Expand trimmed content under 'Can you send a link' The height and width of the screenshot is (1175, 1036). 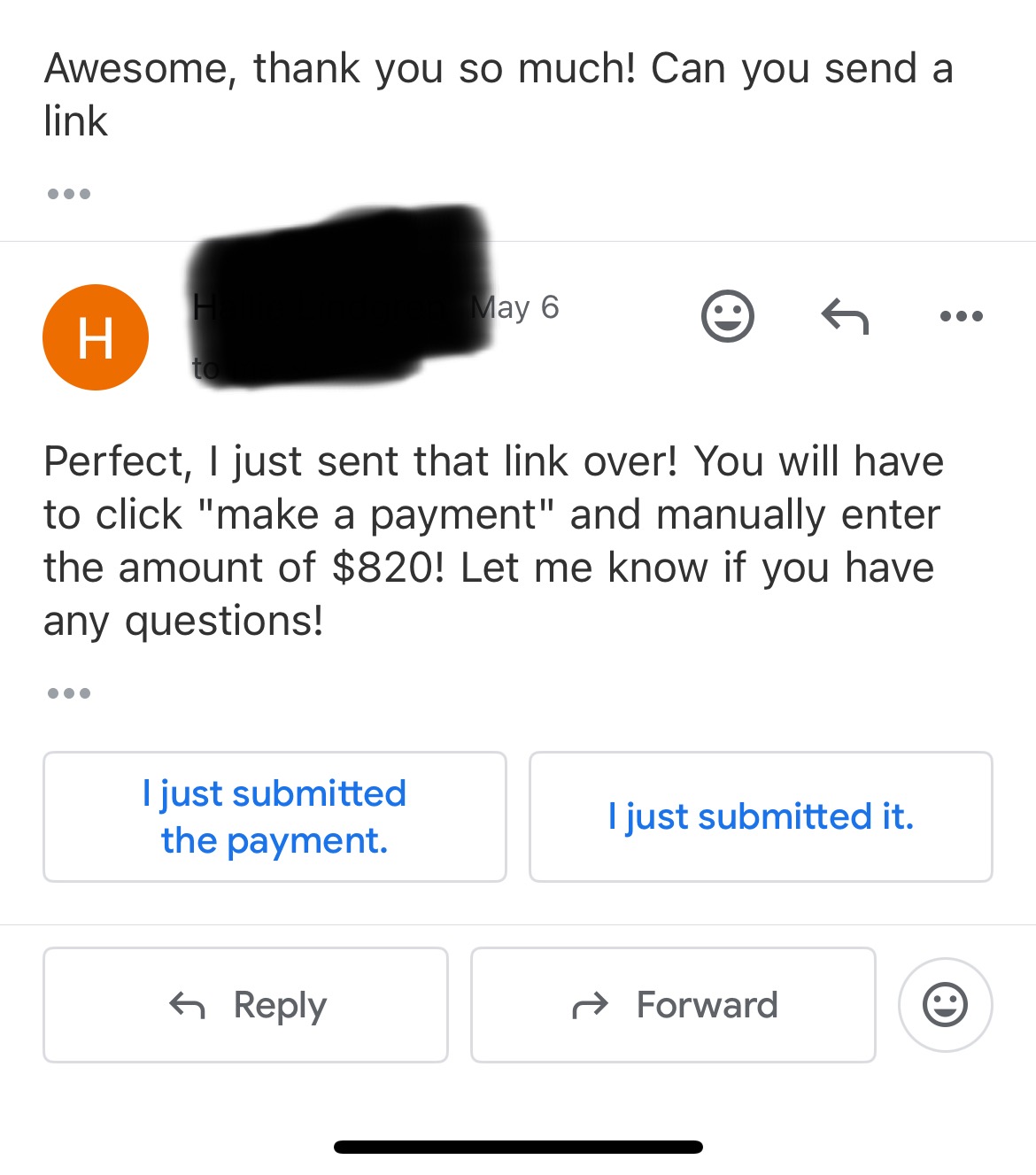[x=69, y=194]
